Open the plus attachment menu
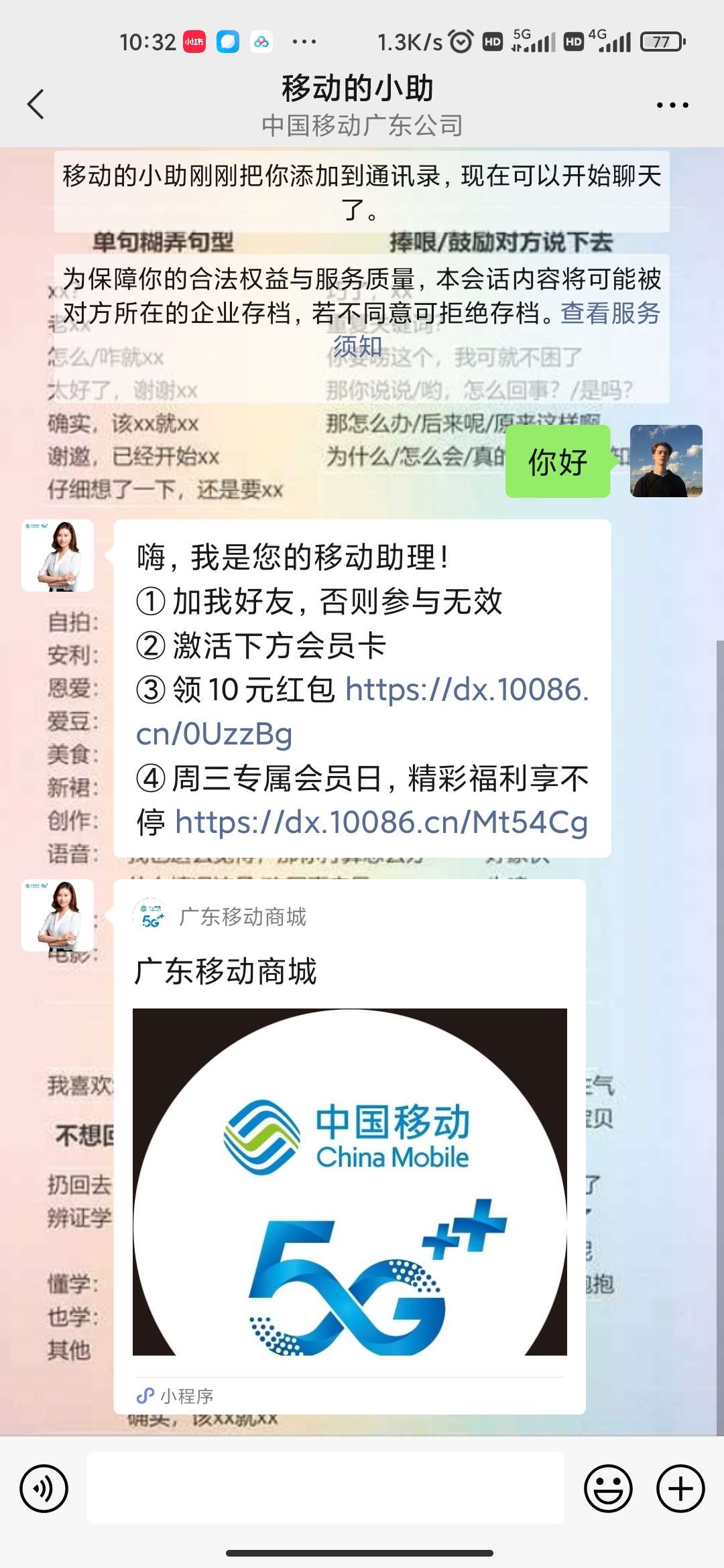This screenshot has height=1568, width=724. tap(680, 1489)
